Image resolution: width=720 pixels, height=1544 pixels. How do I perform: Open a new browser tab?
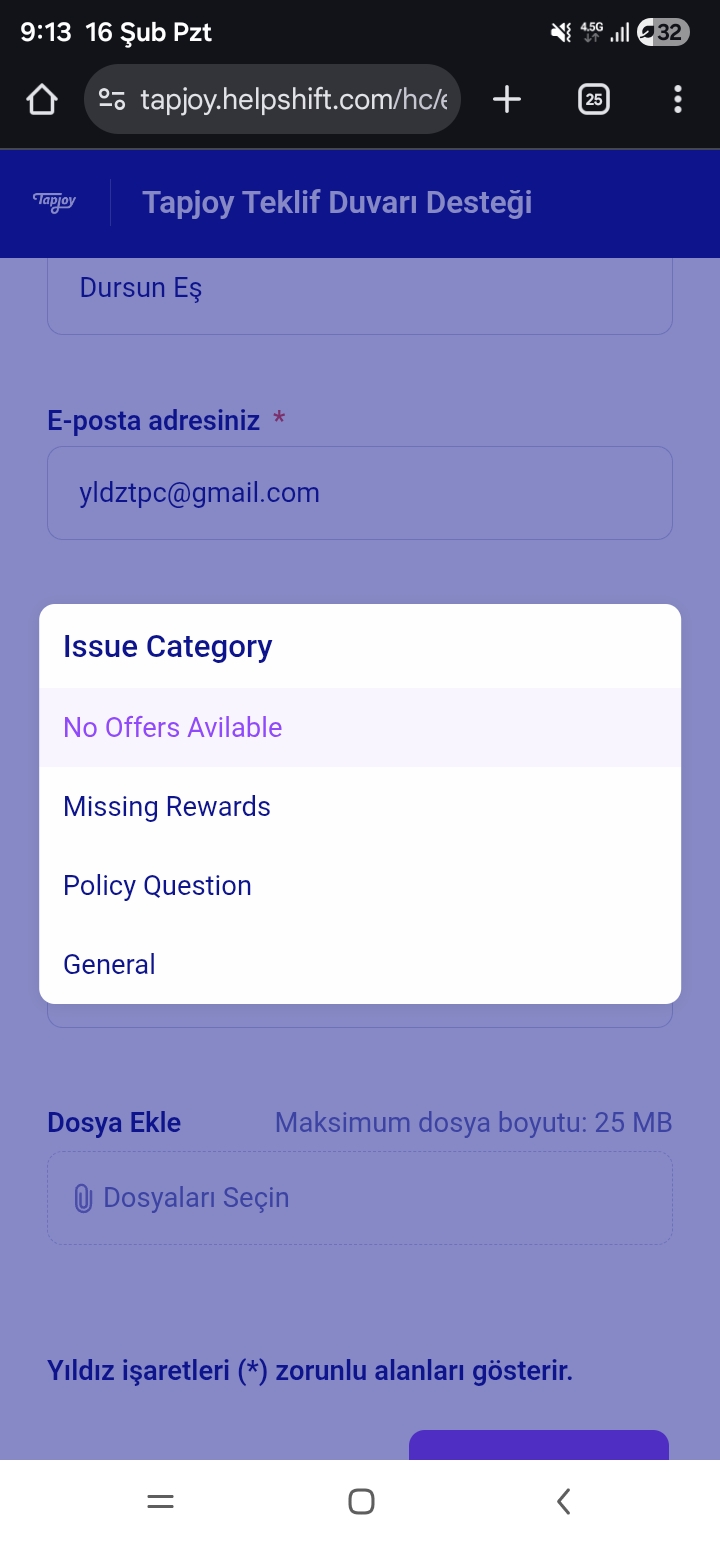[x=507, y=99]
